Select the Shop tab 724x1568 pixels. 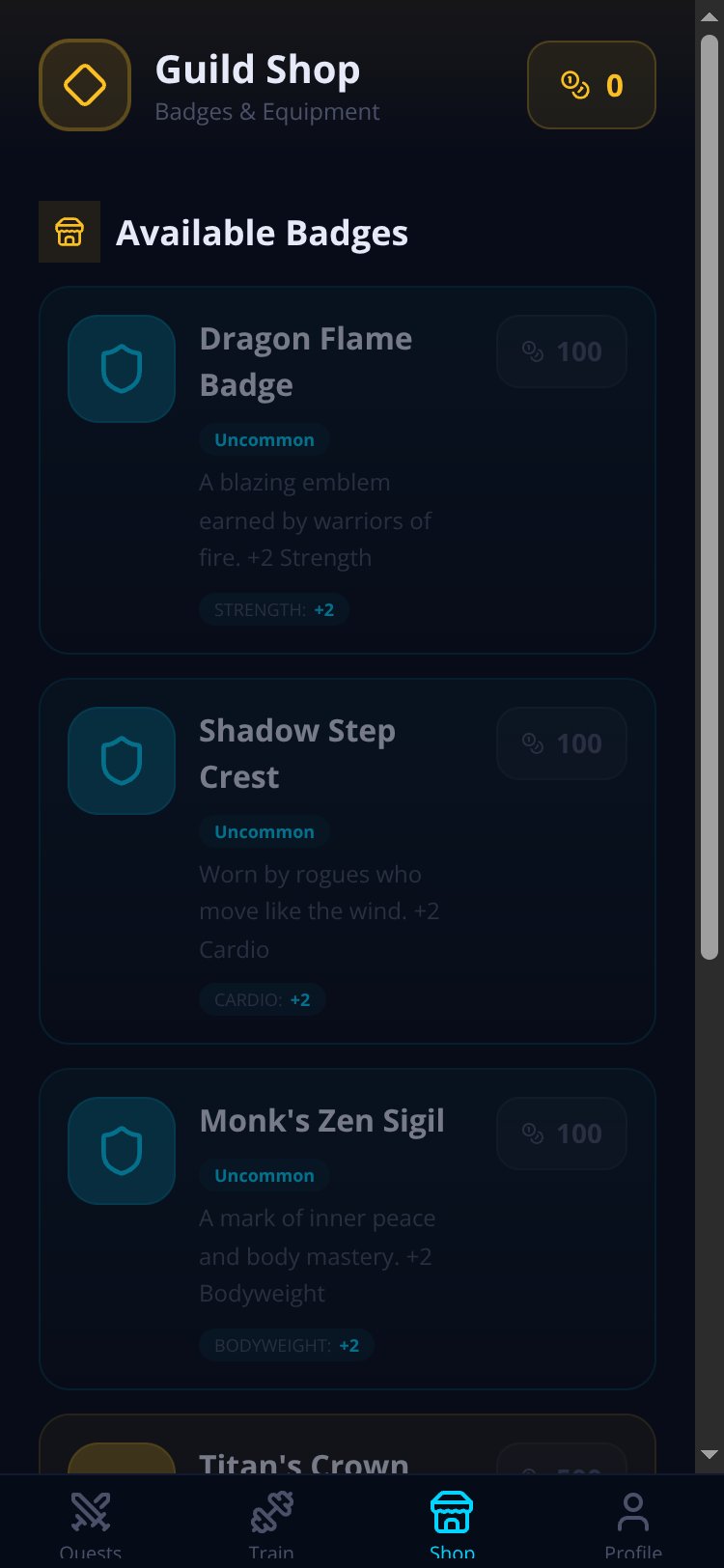pyautogui.click(x=452, y=1524)
